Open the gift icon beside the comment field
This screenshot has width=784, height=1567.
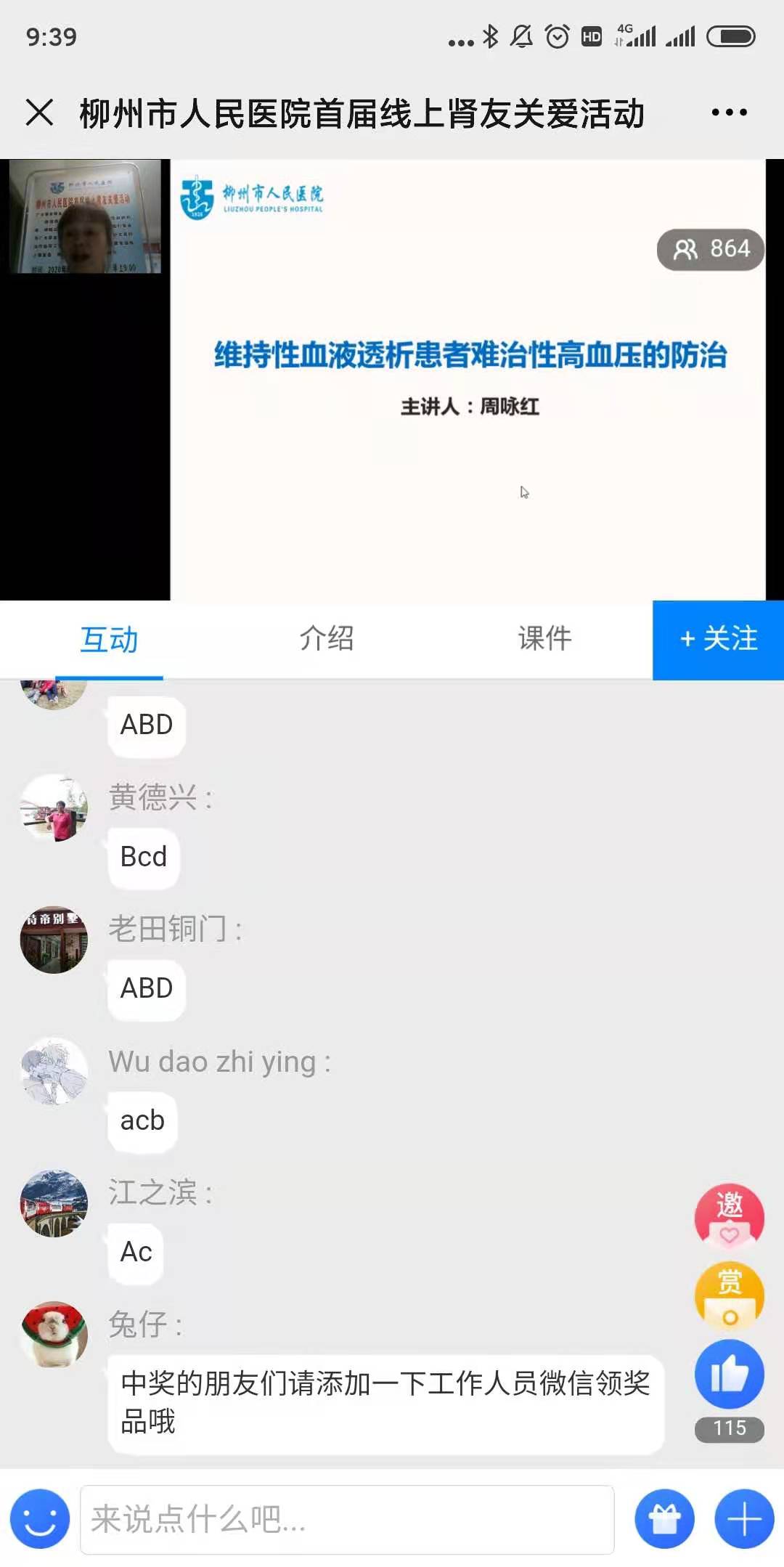point(664,1519)
